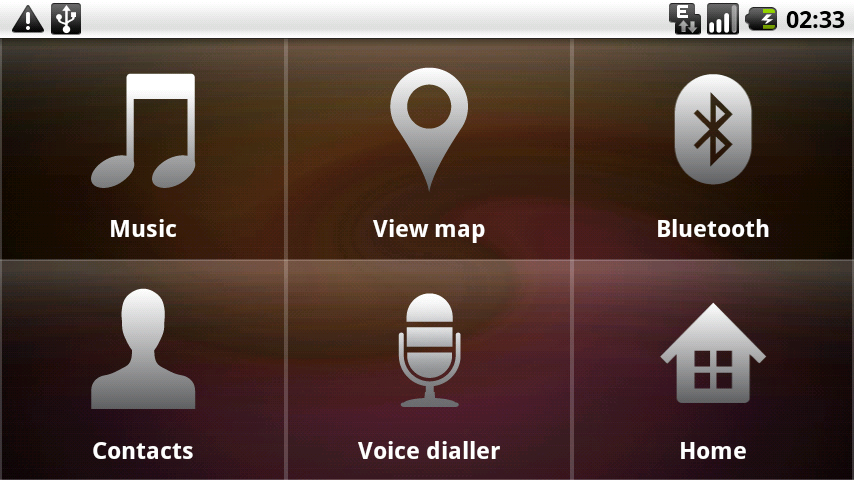854x480 pixels.
Task: Open the Music tile
Action: click(x=143, y=150)
